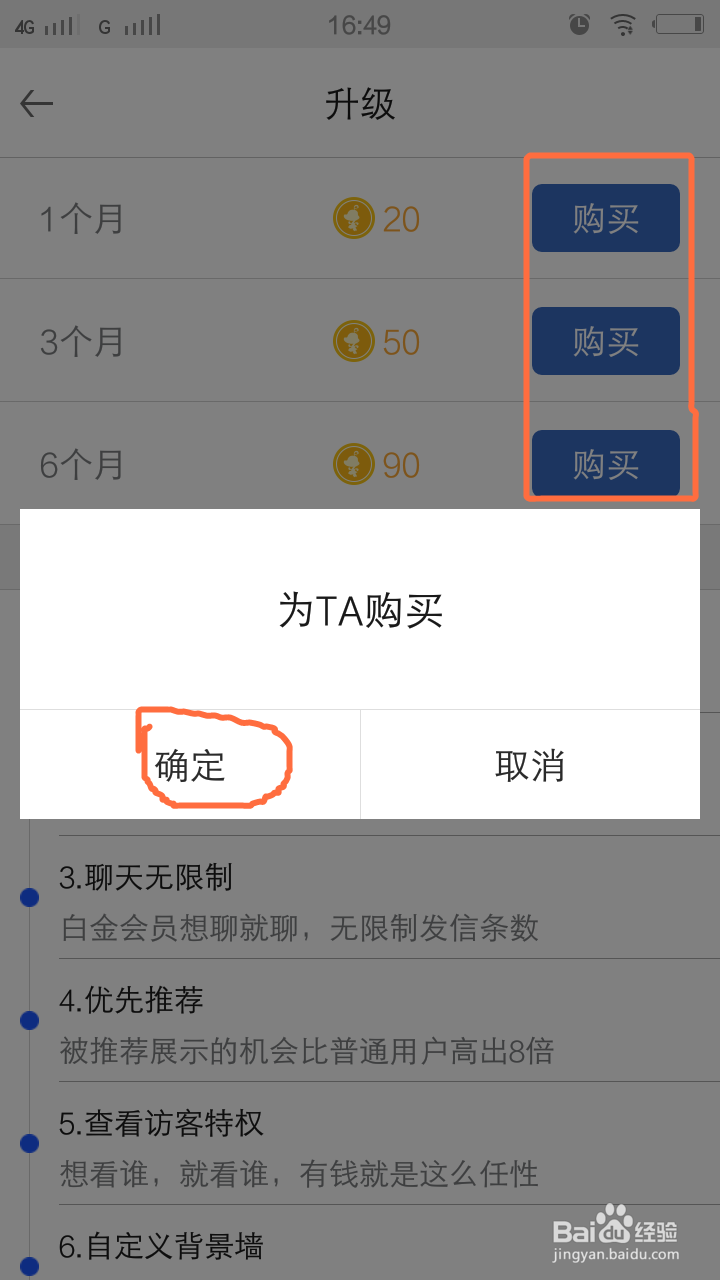Cancel the dialog by tapping 取消

coord(530,763)
